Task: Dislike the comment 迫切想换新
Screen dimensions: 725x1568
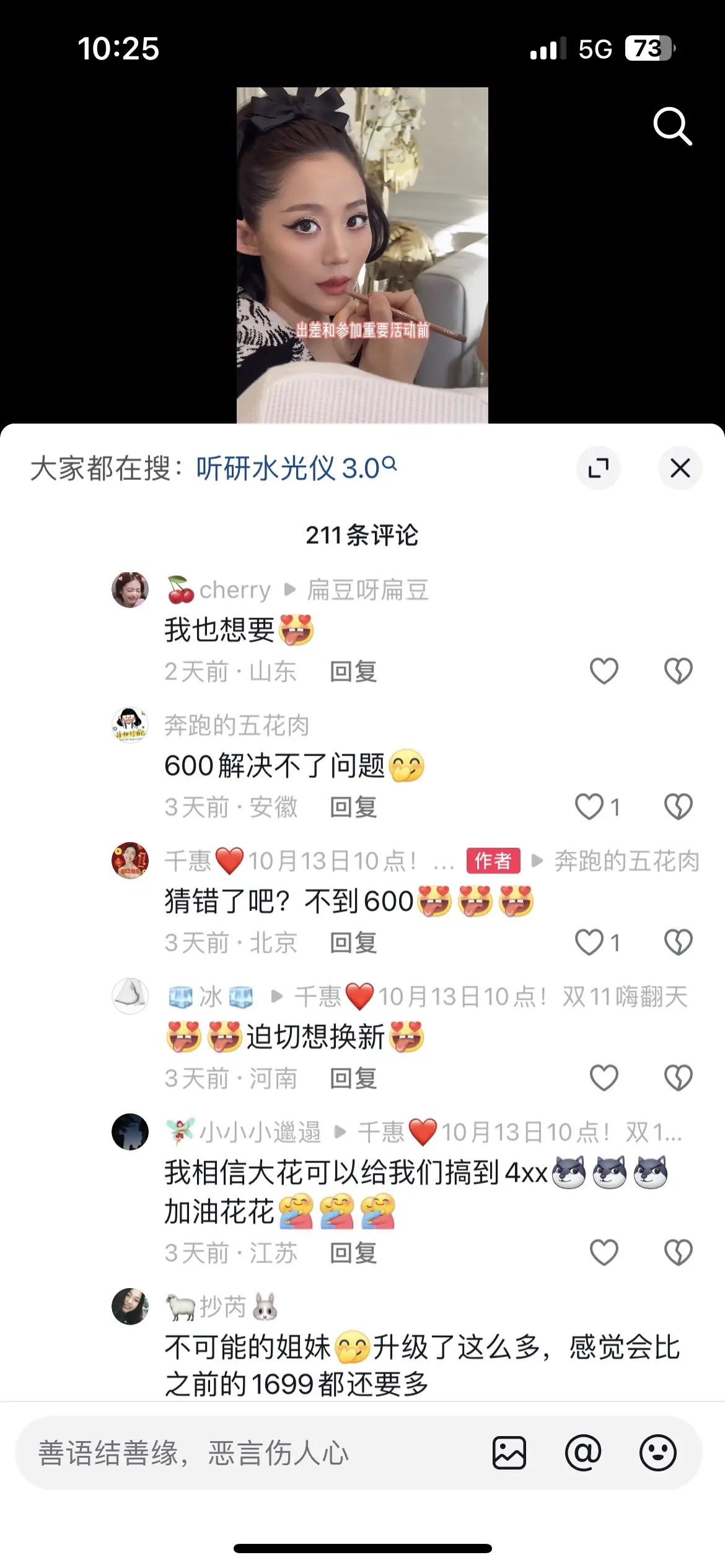Action: [x=678, y=1078]
